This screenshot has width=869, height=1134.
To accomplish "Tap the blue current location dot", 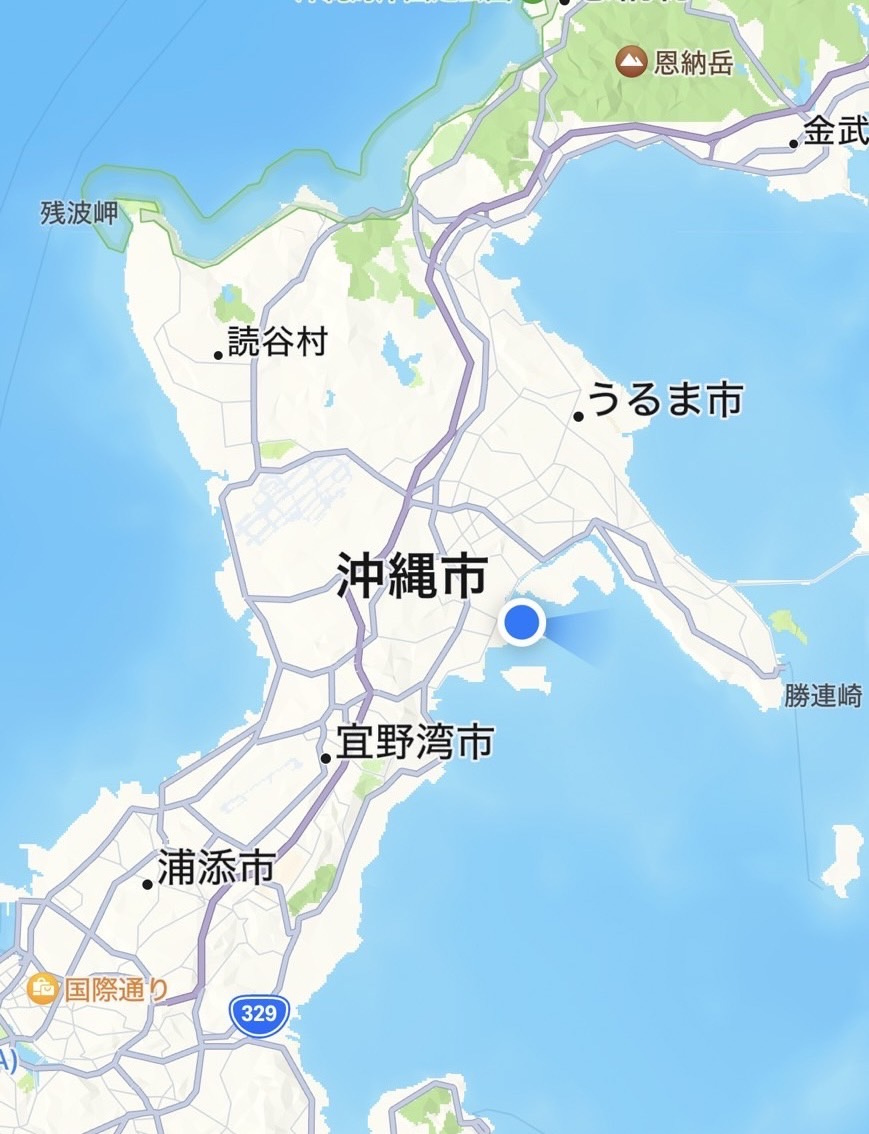I will click(521, 623).
